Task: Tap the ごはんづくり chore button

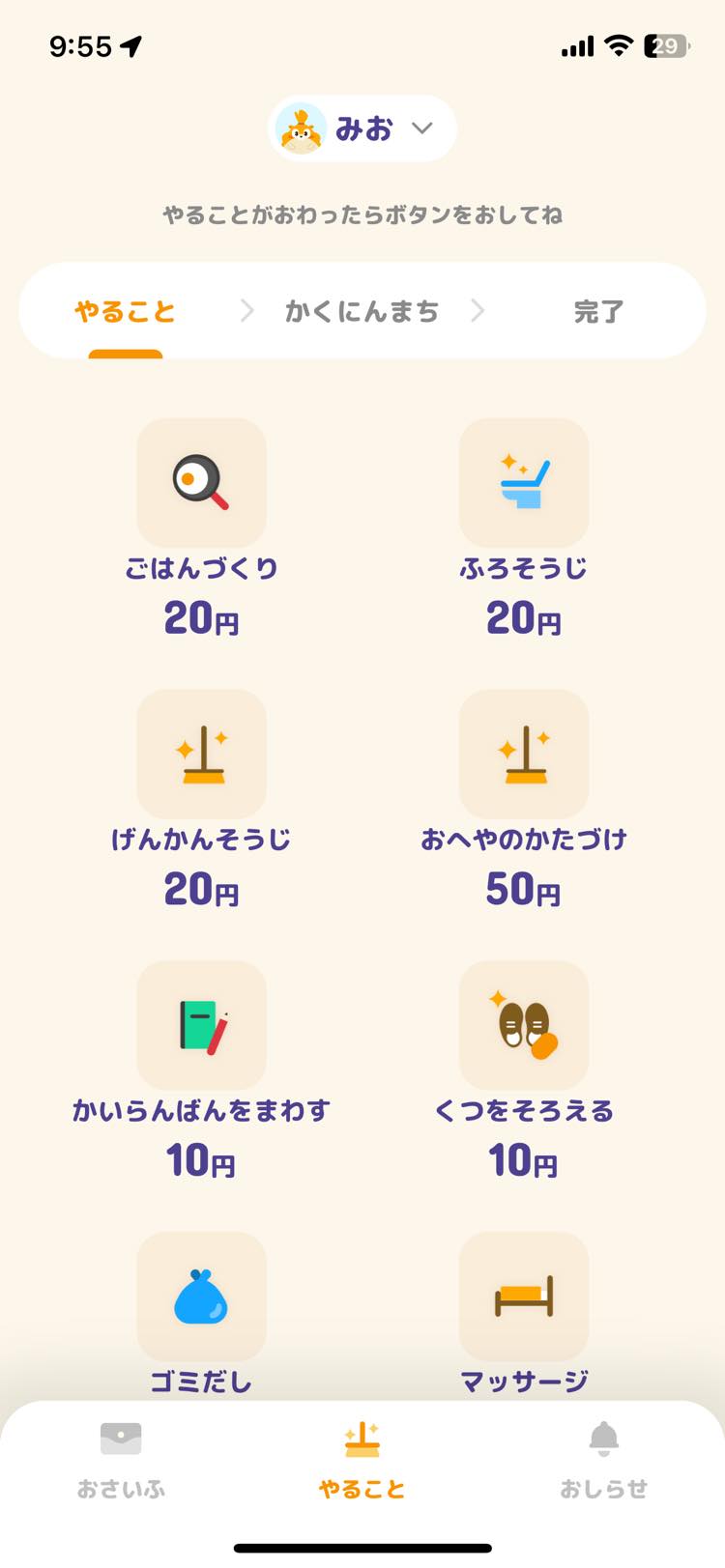Action: click(x=201, y=483)
